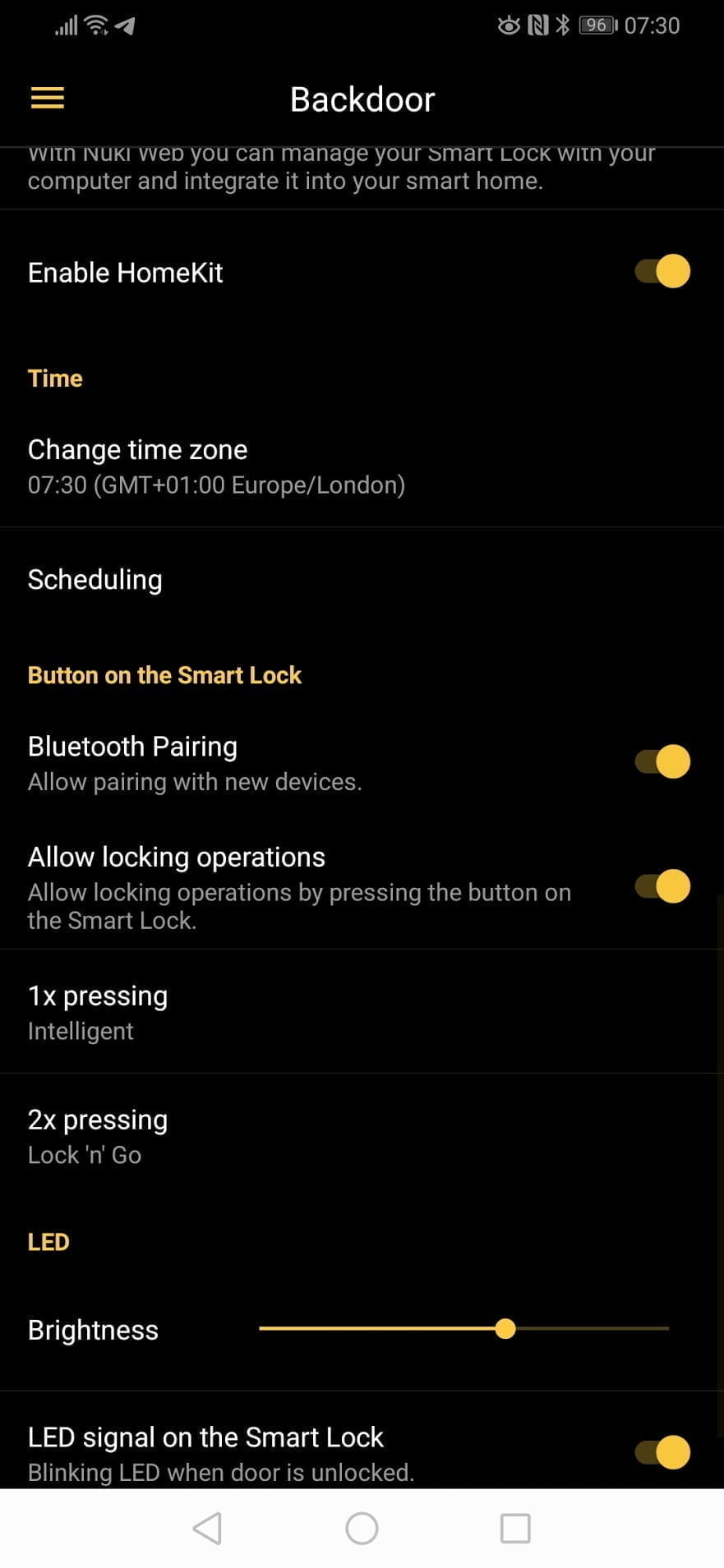
Task: Open the system recent apps view
Action: click(x=515, y=1529)
